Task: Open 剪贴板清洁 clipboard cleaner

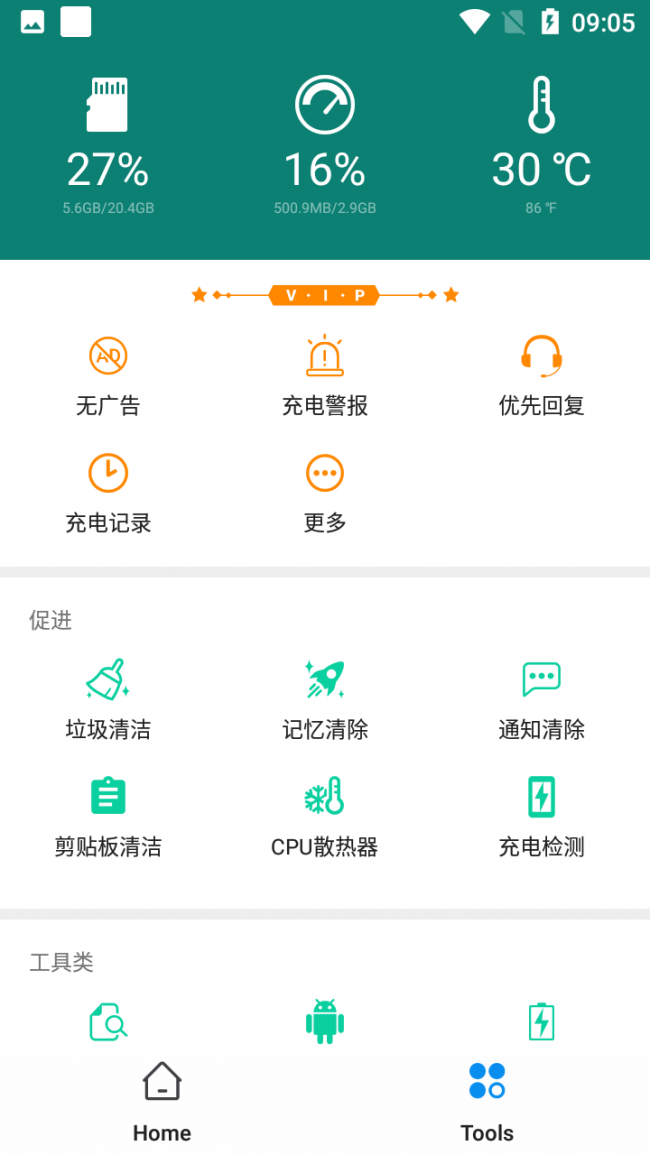Action: 108,817
